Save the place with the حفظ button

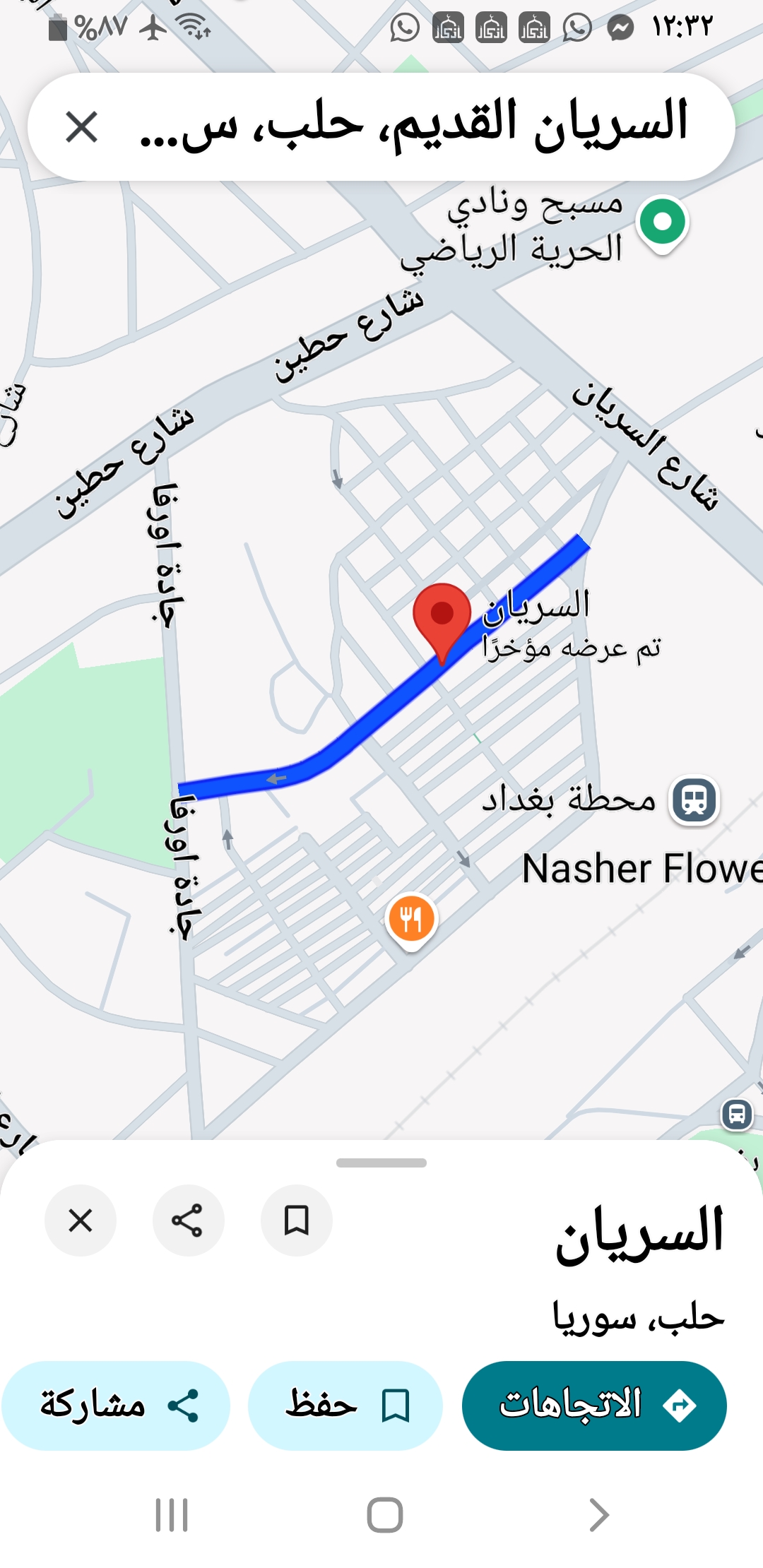point(345,1406)
